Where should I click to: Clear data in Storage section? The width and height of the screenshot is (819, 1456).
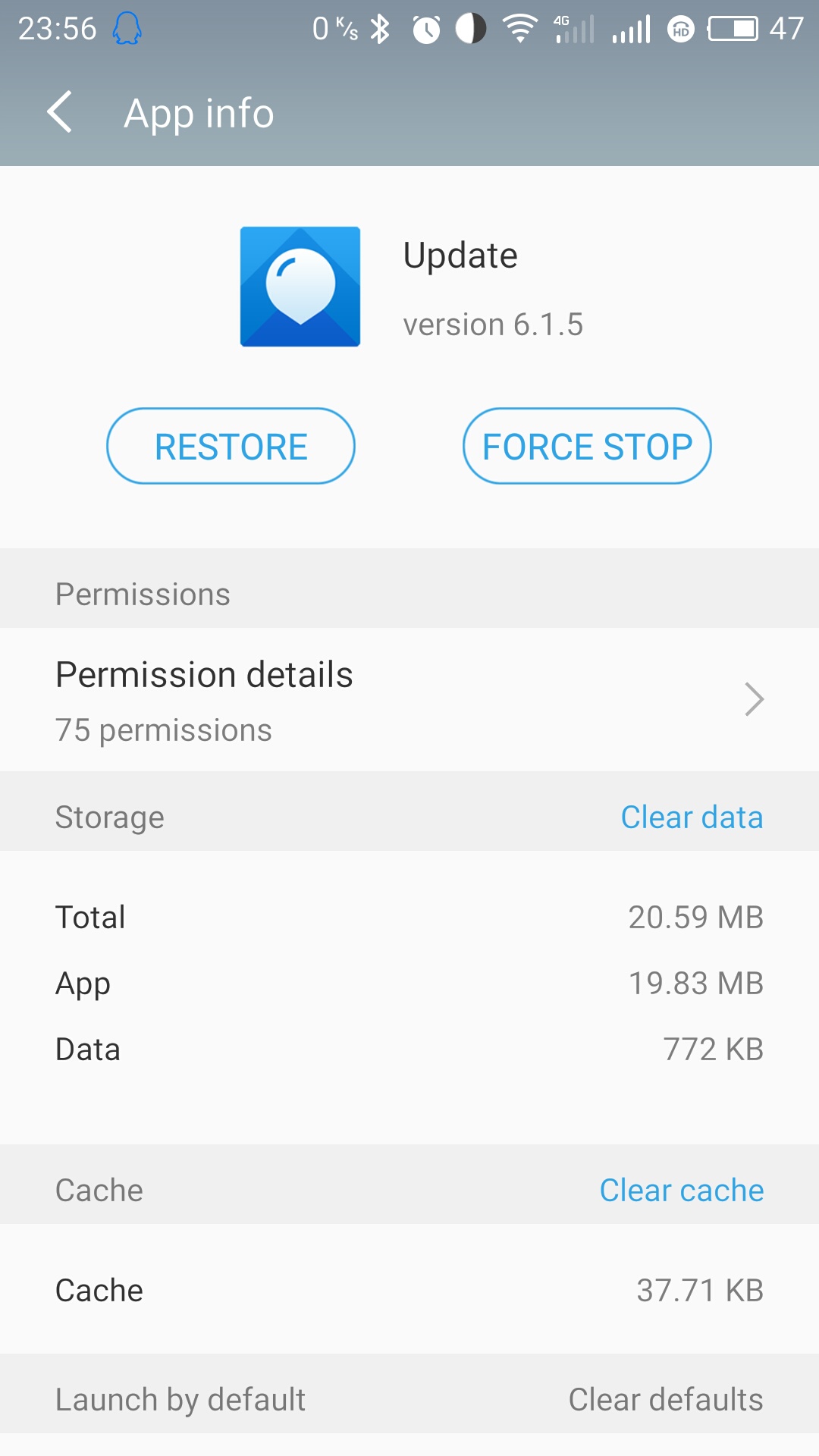pyautogui.click(x=692, y=817)
